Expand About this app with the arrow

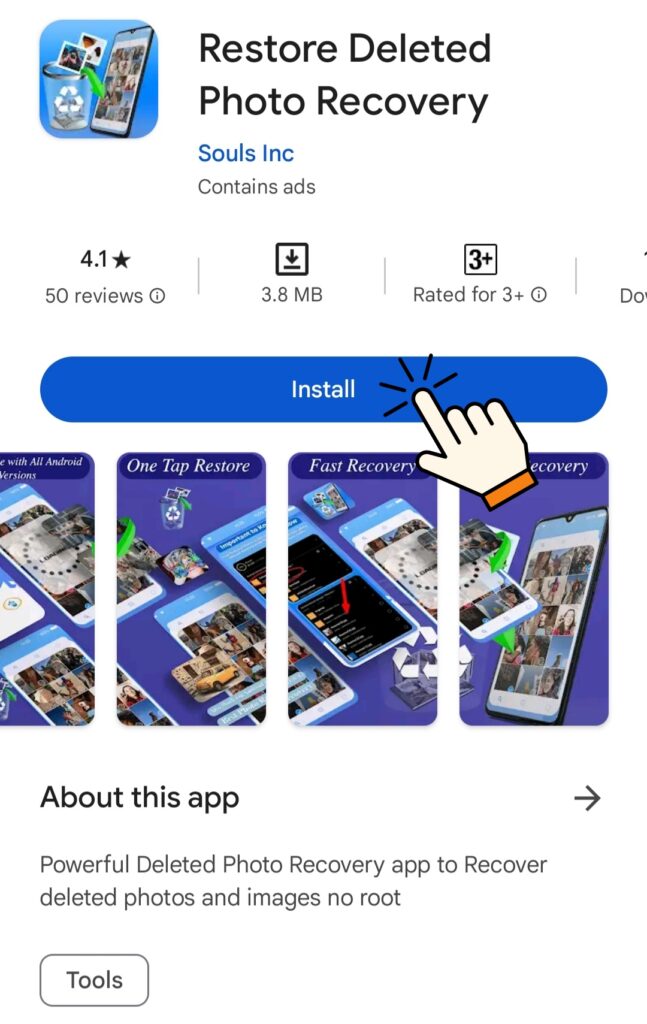click(586, 797)
